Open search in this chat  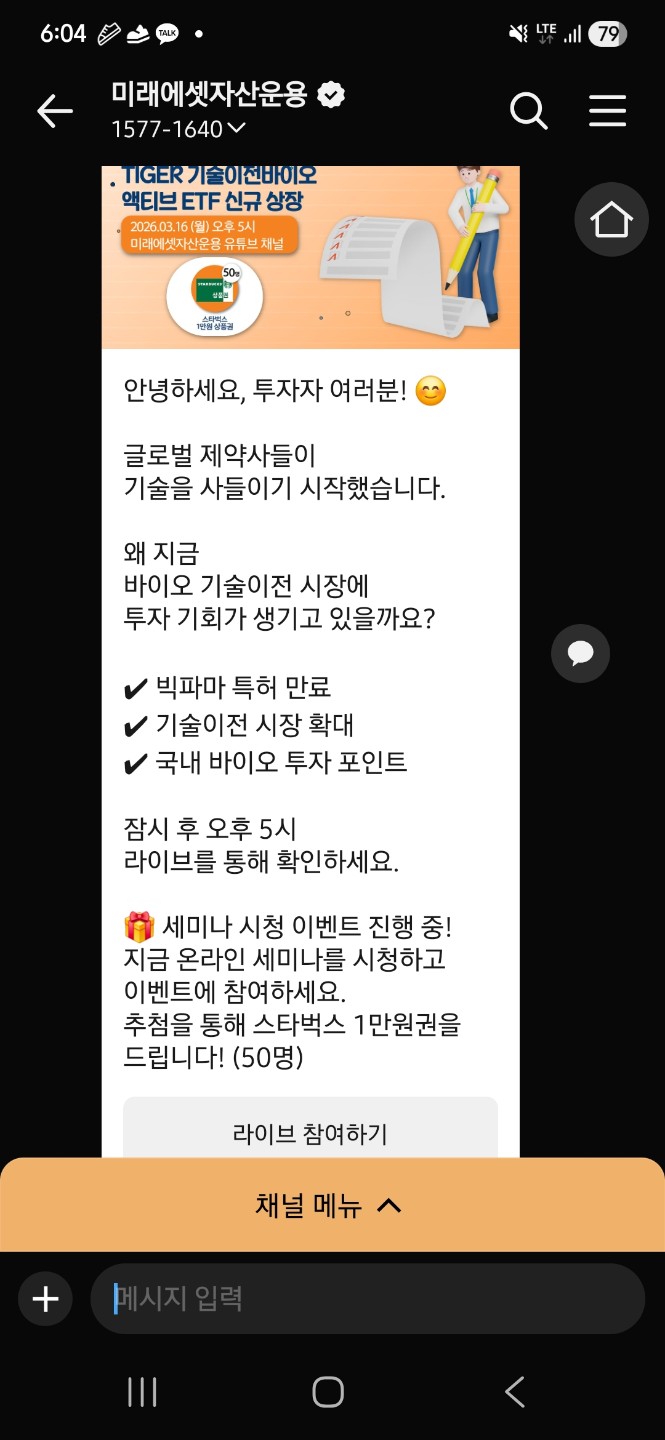pos(529,111)
